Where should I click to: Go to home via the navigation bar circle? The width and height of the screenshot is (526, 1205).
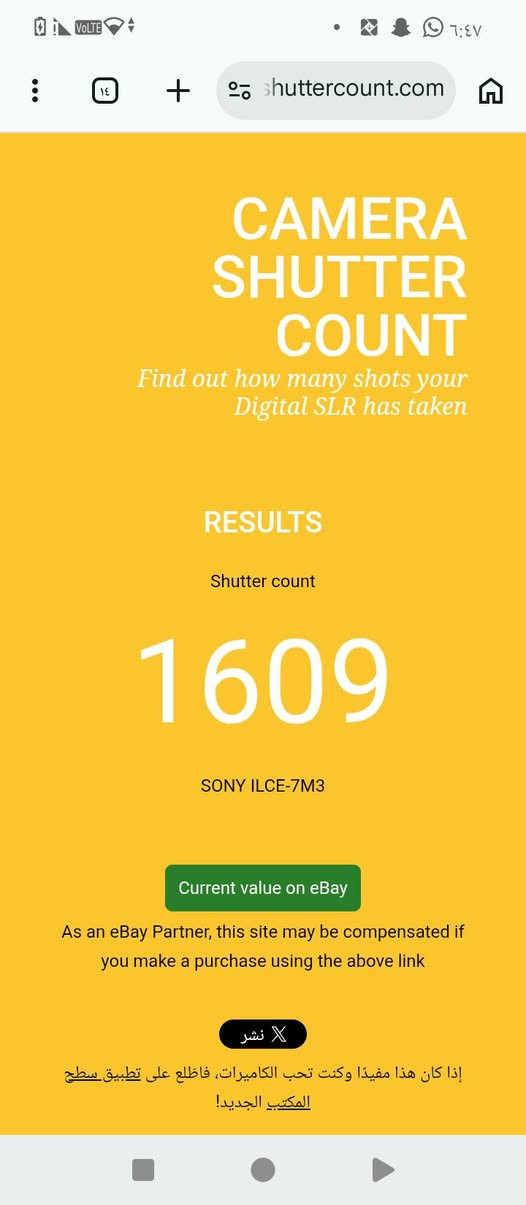click(x=263, y=1170)
